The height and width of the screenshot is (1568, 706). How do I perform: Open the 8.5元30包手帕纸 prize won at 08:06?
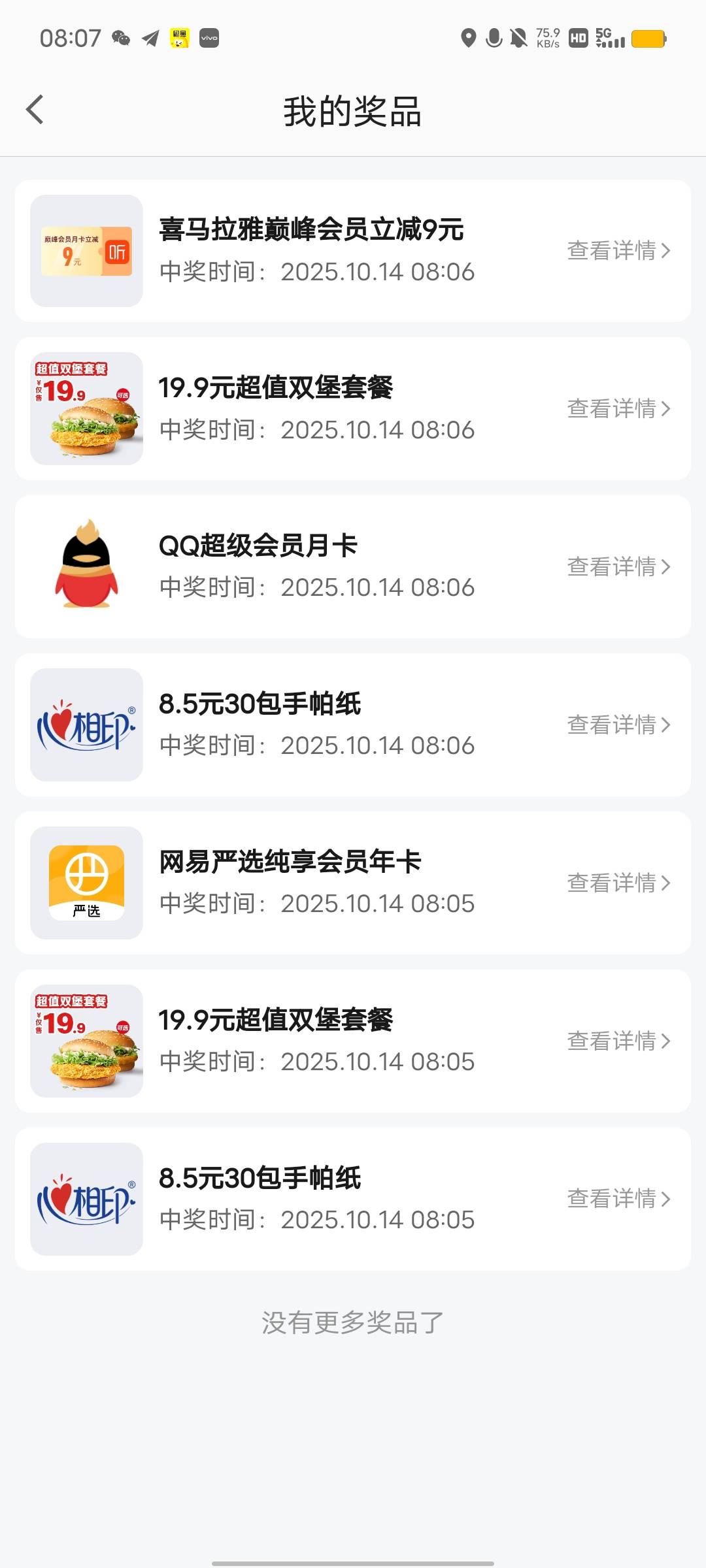[618, 725]
